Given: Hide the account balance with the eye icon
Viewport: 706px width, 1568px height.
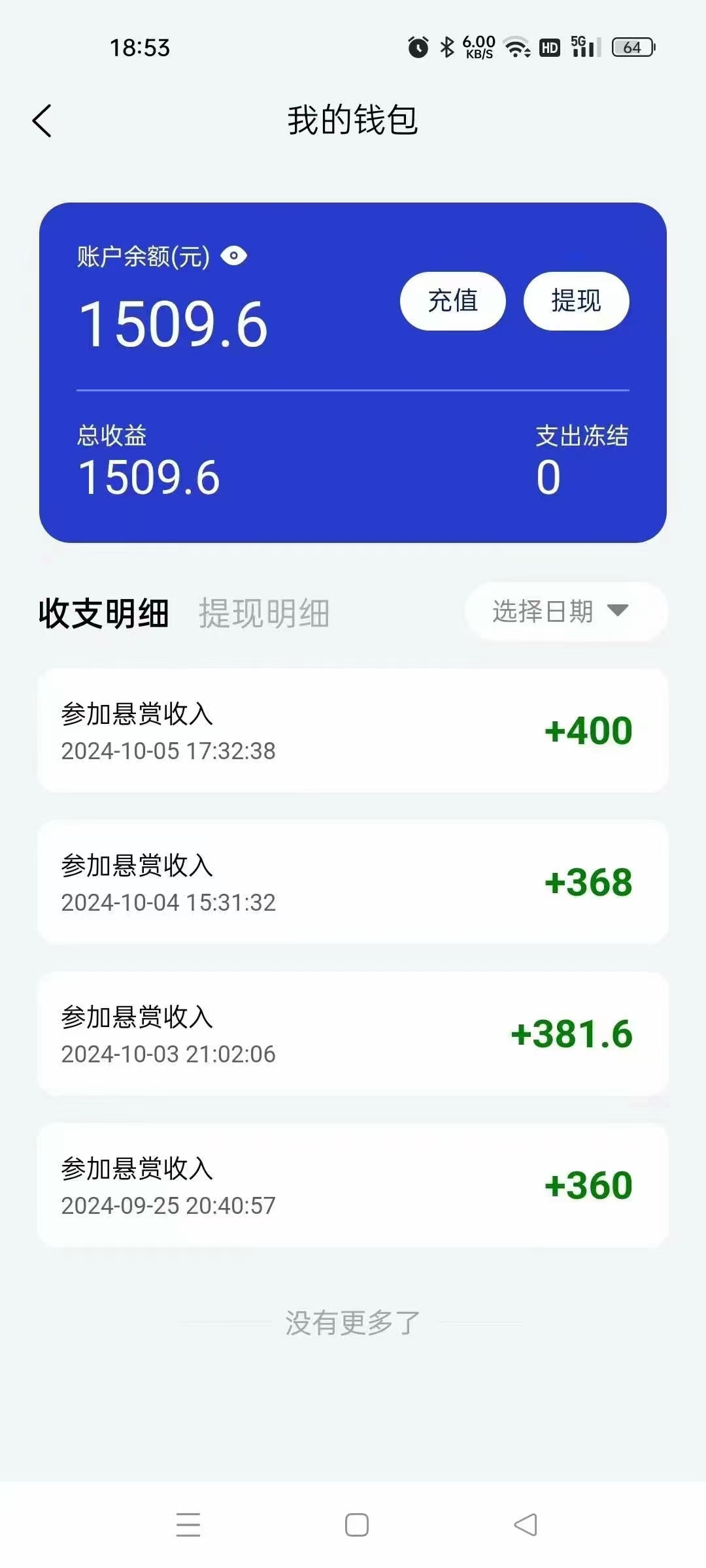Looking at the screenshot, I should [x=233, y=255].
